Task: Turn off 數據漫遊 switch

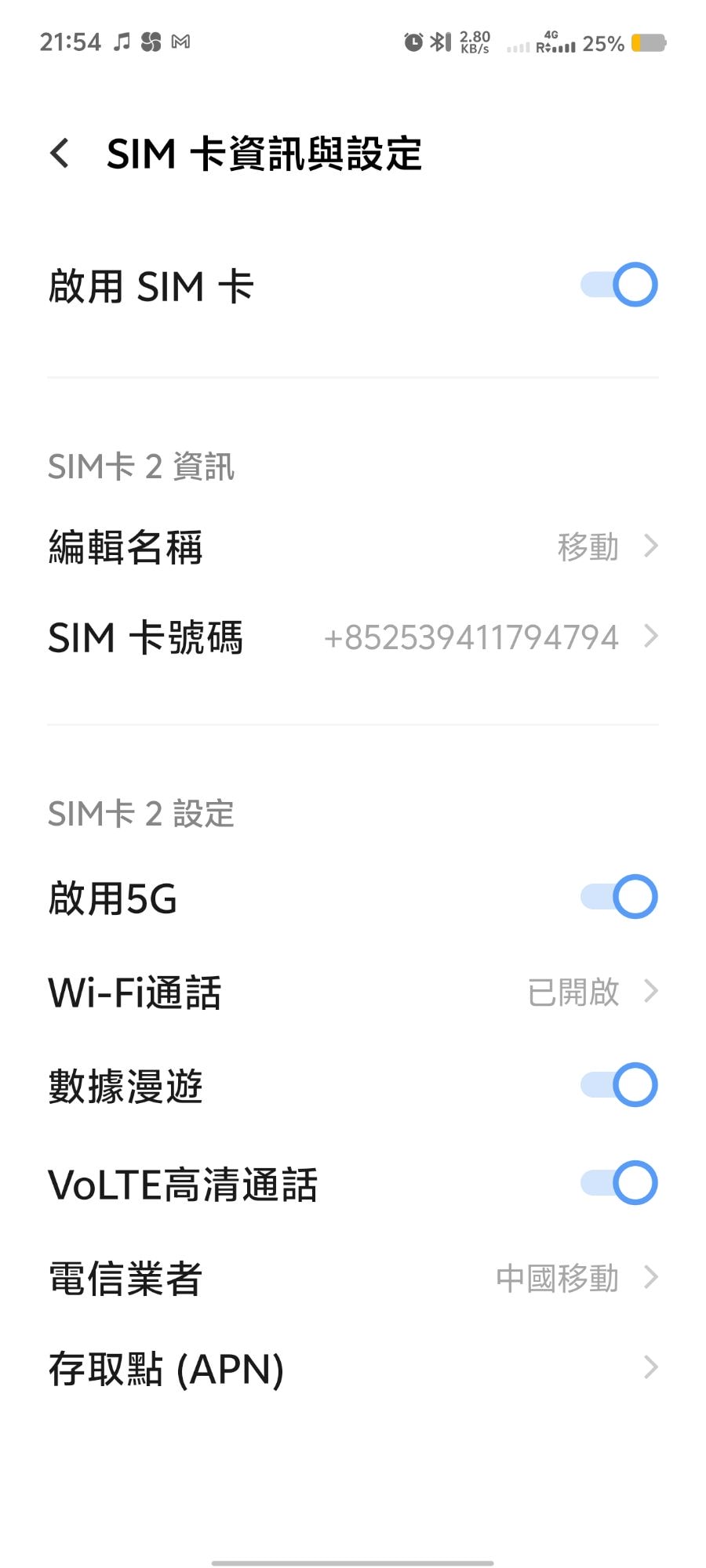Action: point(618,1084)
